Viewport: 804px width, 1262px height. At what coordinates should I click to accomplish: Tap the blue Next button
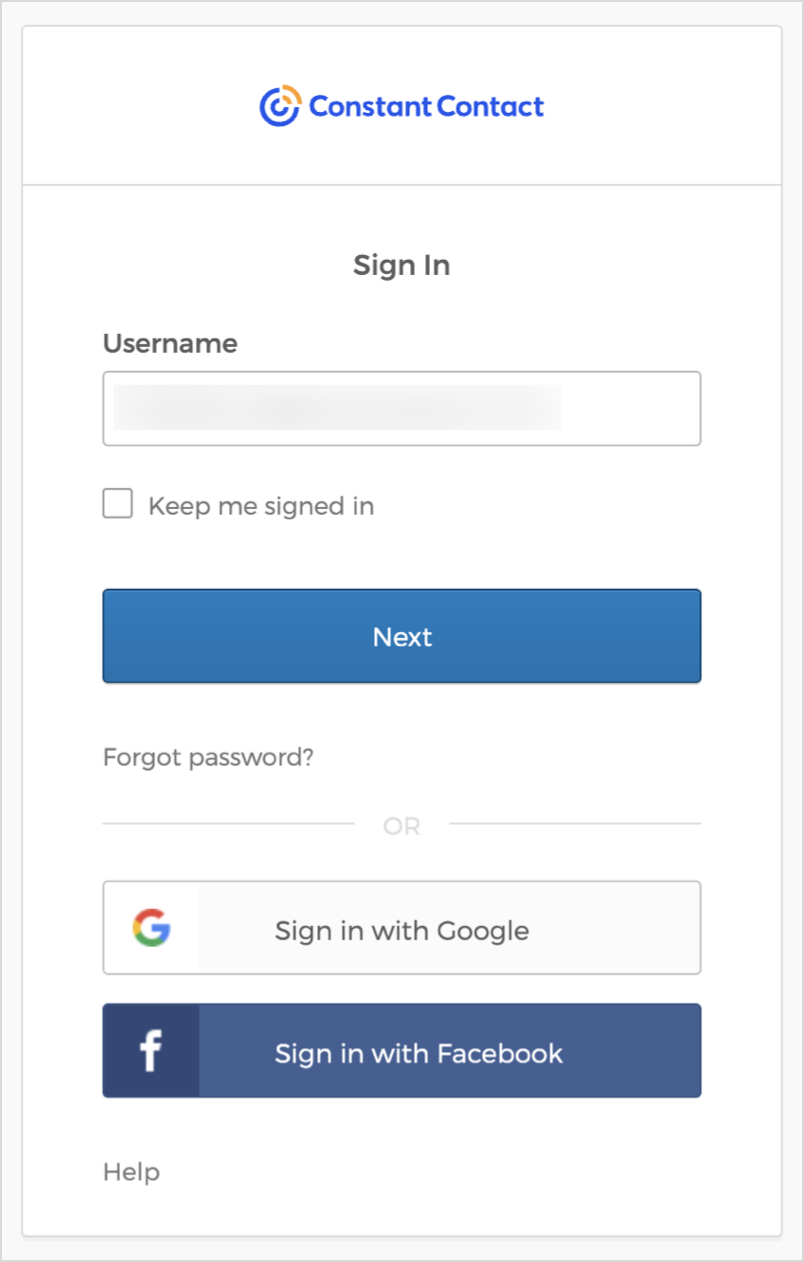pyautogui.click(x=401, y=636)
